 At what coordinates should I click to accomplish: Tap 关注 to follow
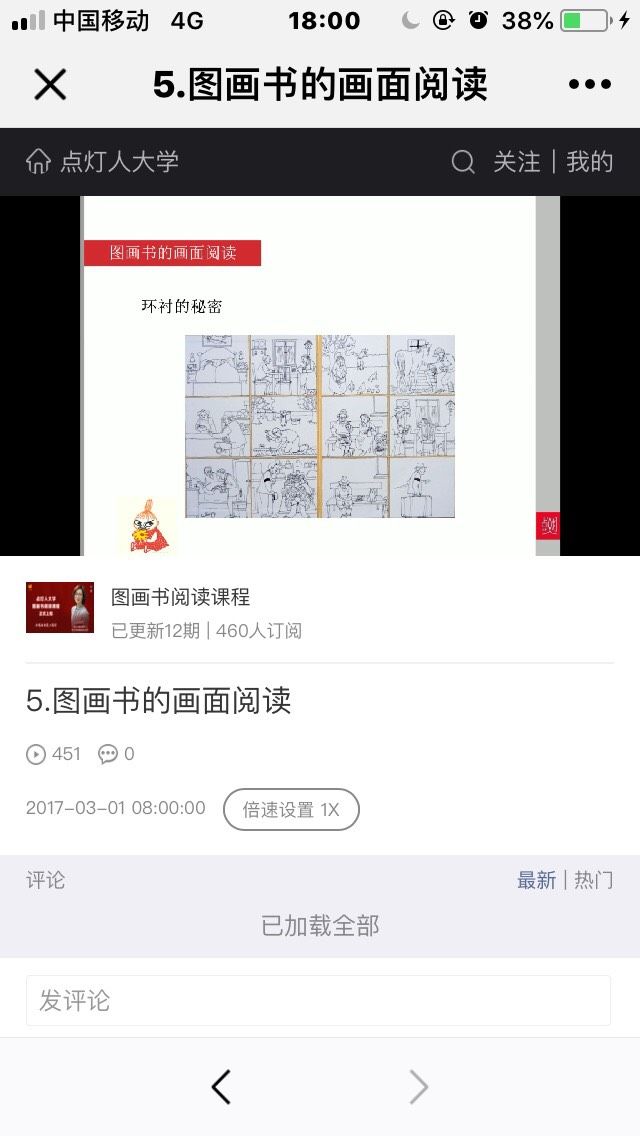point(517,162)
